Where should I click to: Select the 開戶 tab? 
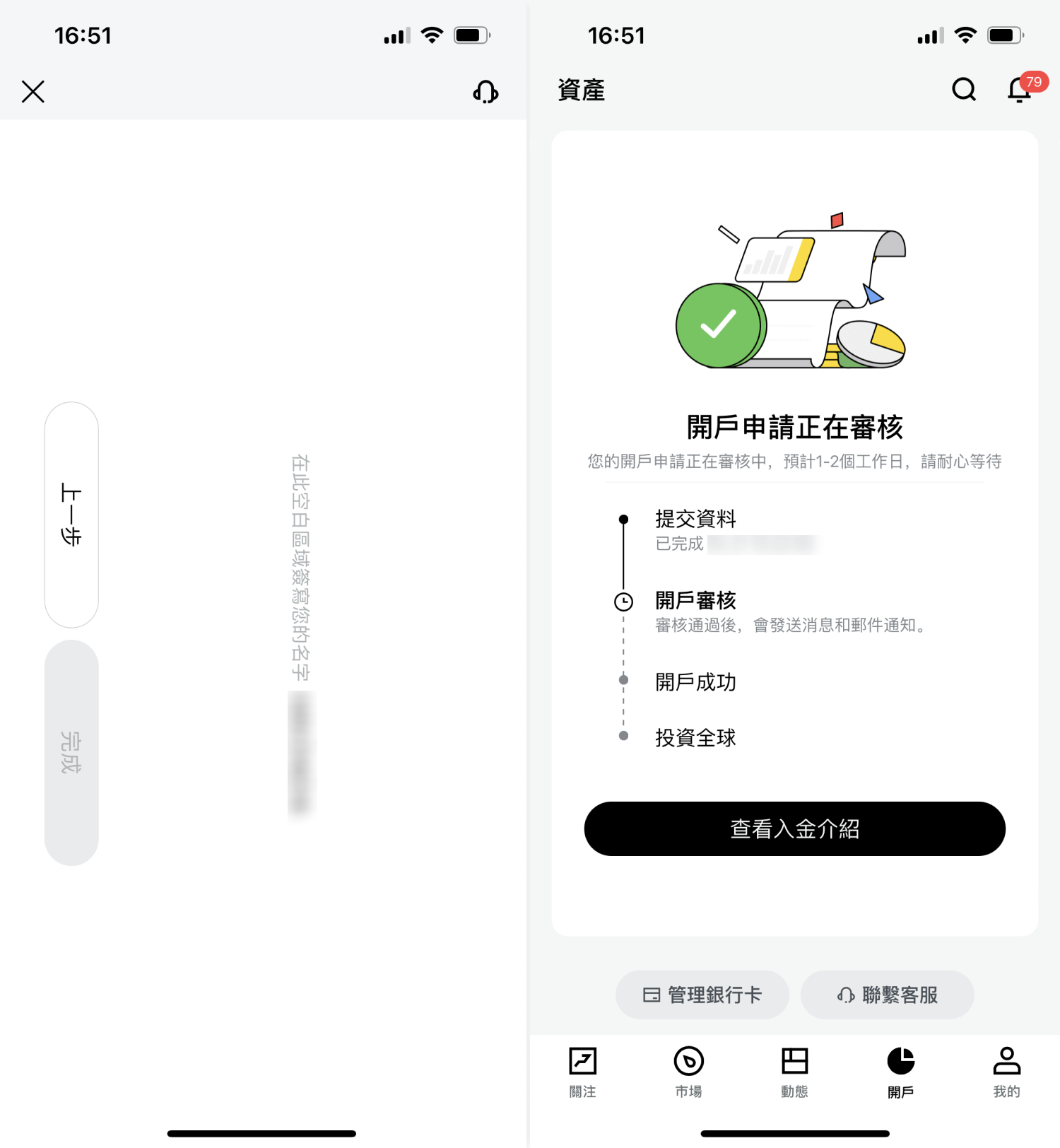click(900, 1072)
